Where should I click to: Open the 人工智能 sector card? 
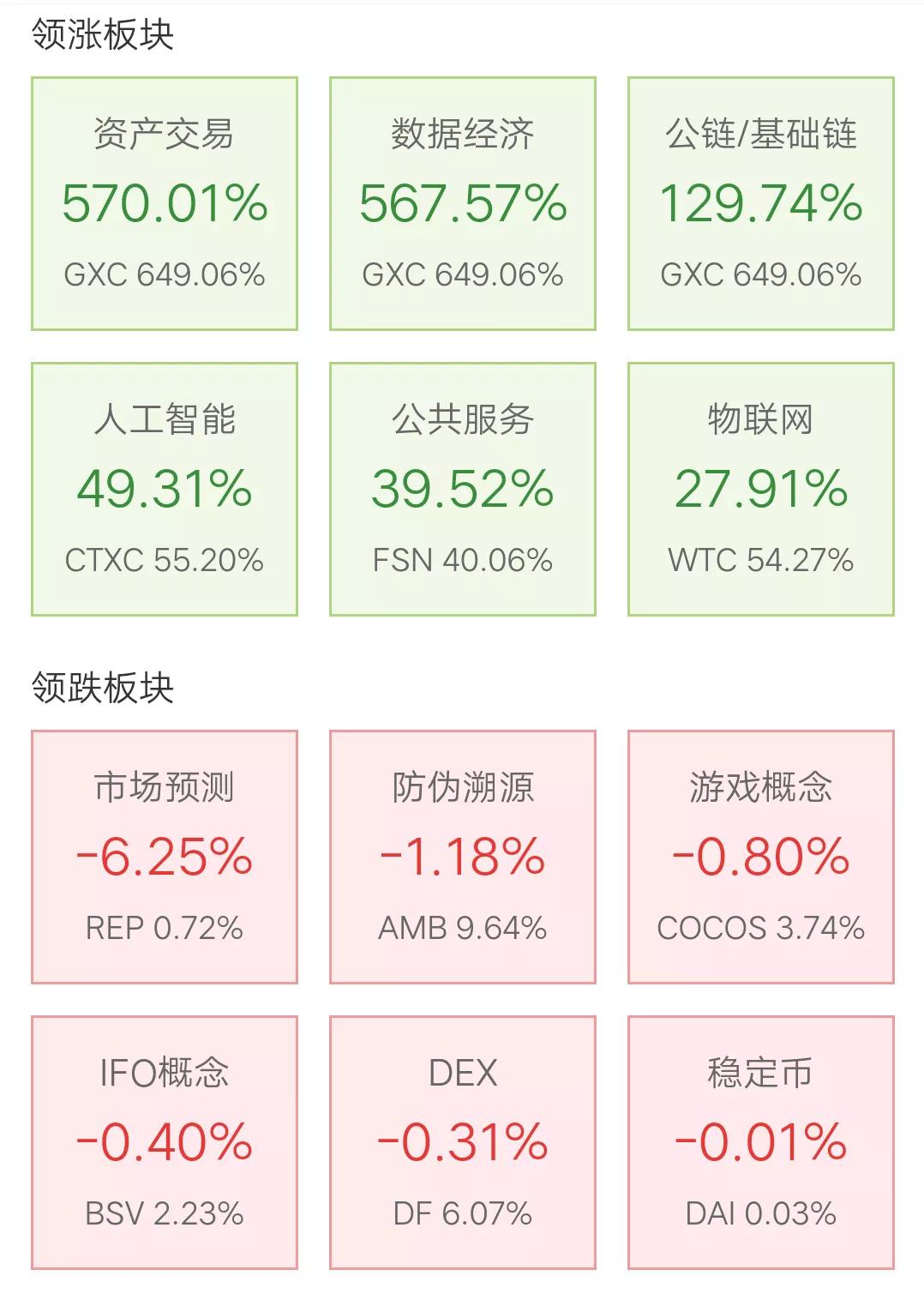(165, 490)
